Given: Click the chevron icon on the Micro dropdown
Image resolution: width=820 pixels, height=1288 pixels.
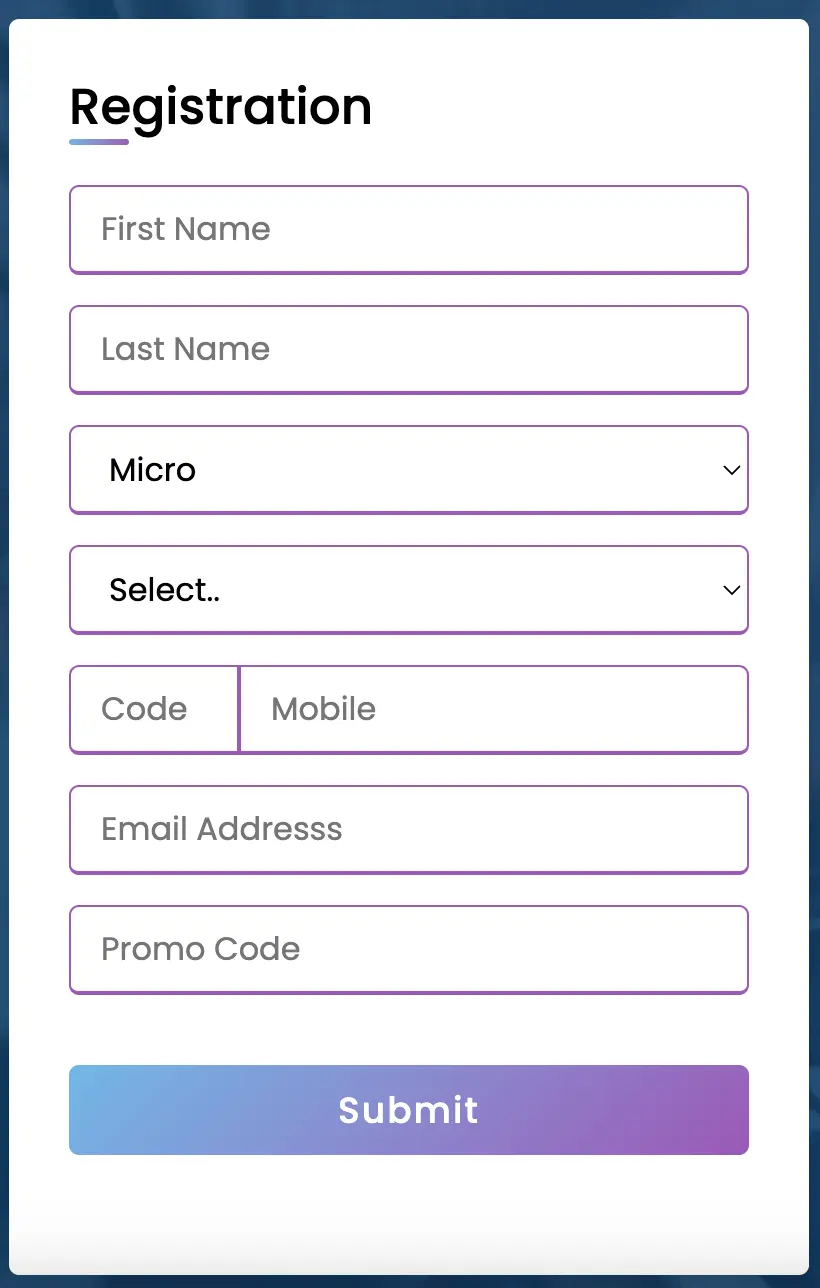Looking at the screenshot, I should (x=731, y=469).
